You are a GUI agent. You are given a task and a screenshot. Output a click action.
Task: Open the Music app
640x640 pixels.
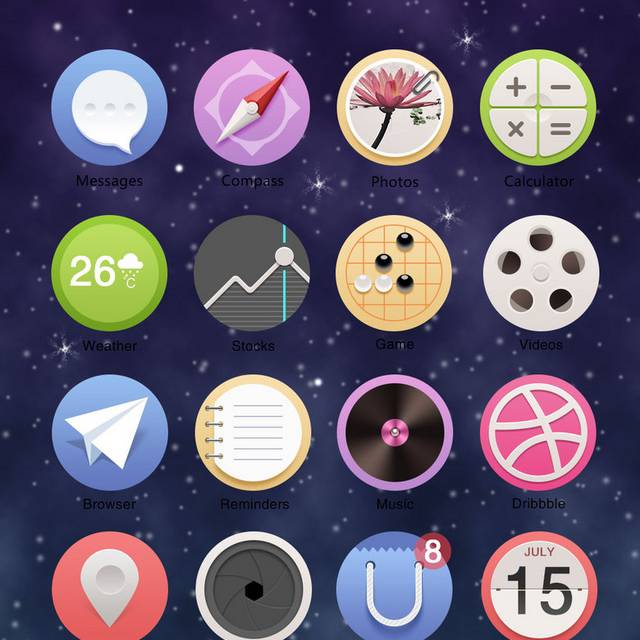point(395,432)
